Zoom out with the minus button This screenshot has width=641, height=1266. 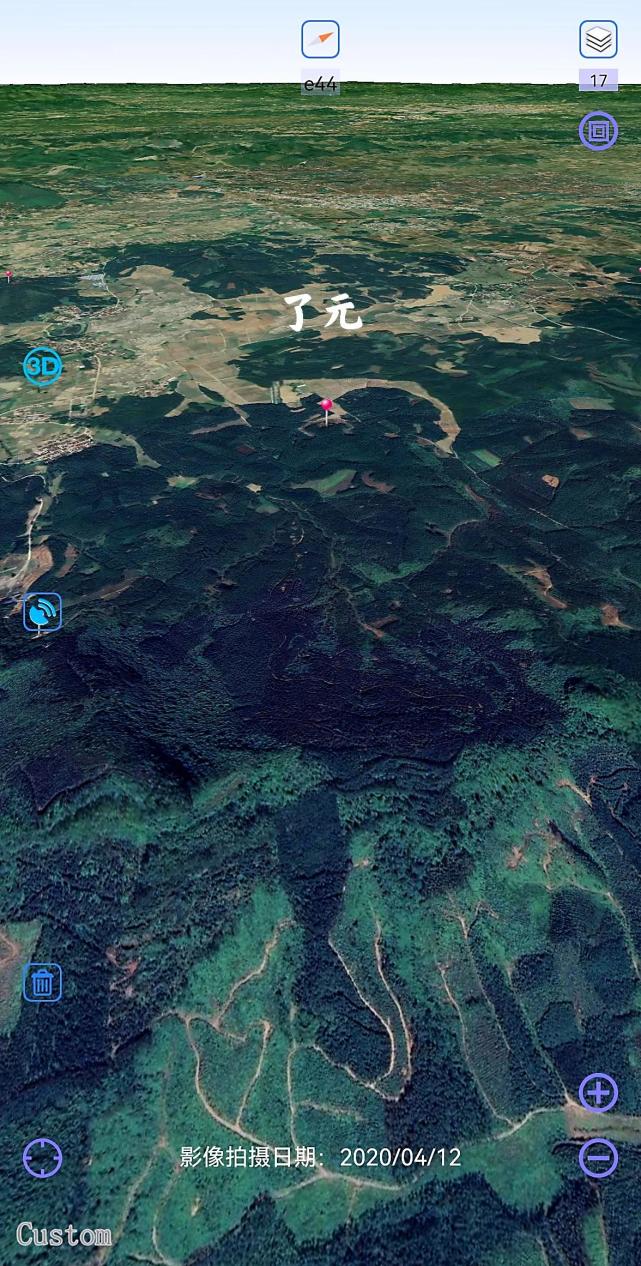tap(598, 1158)
